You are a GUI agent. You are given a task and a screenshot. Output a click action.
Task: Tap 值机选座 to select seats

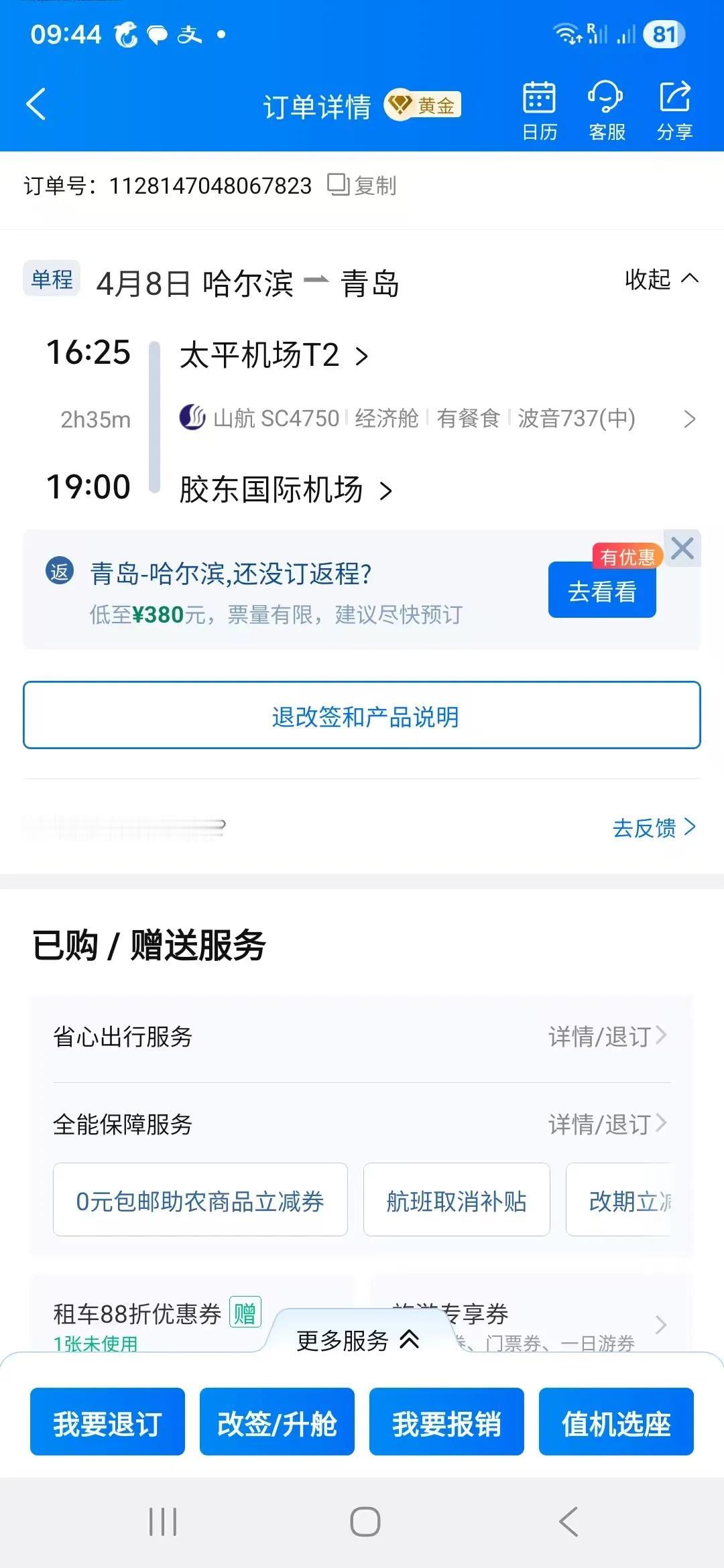tap(615, 1422)
